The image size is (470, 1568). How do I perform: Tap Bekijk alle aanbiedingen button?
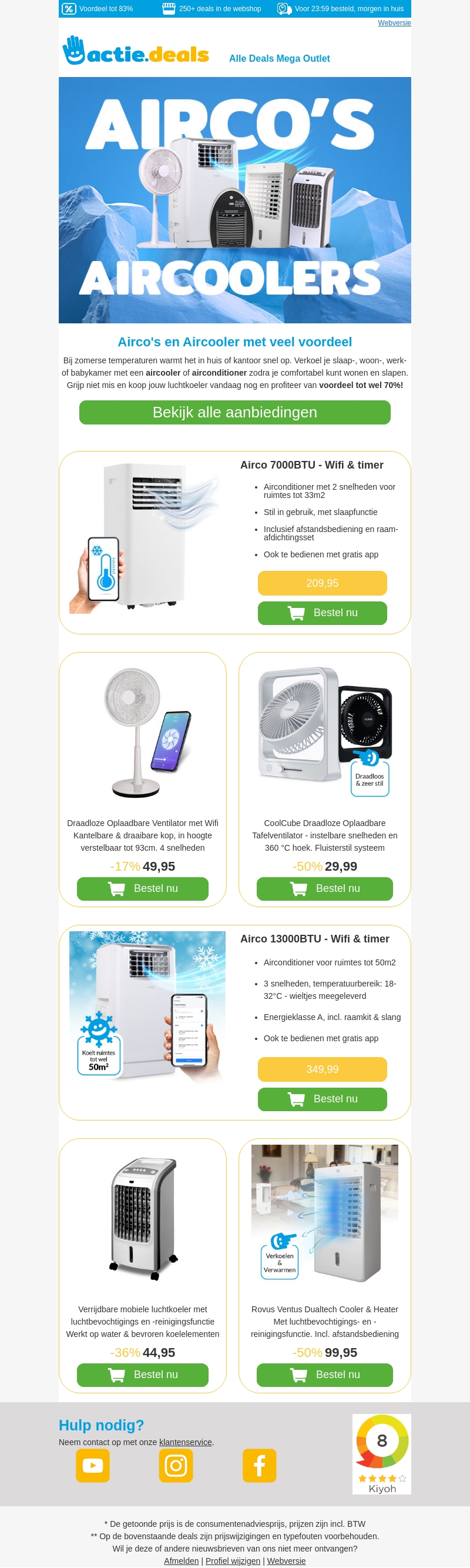[234, 412]
